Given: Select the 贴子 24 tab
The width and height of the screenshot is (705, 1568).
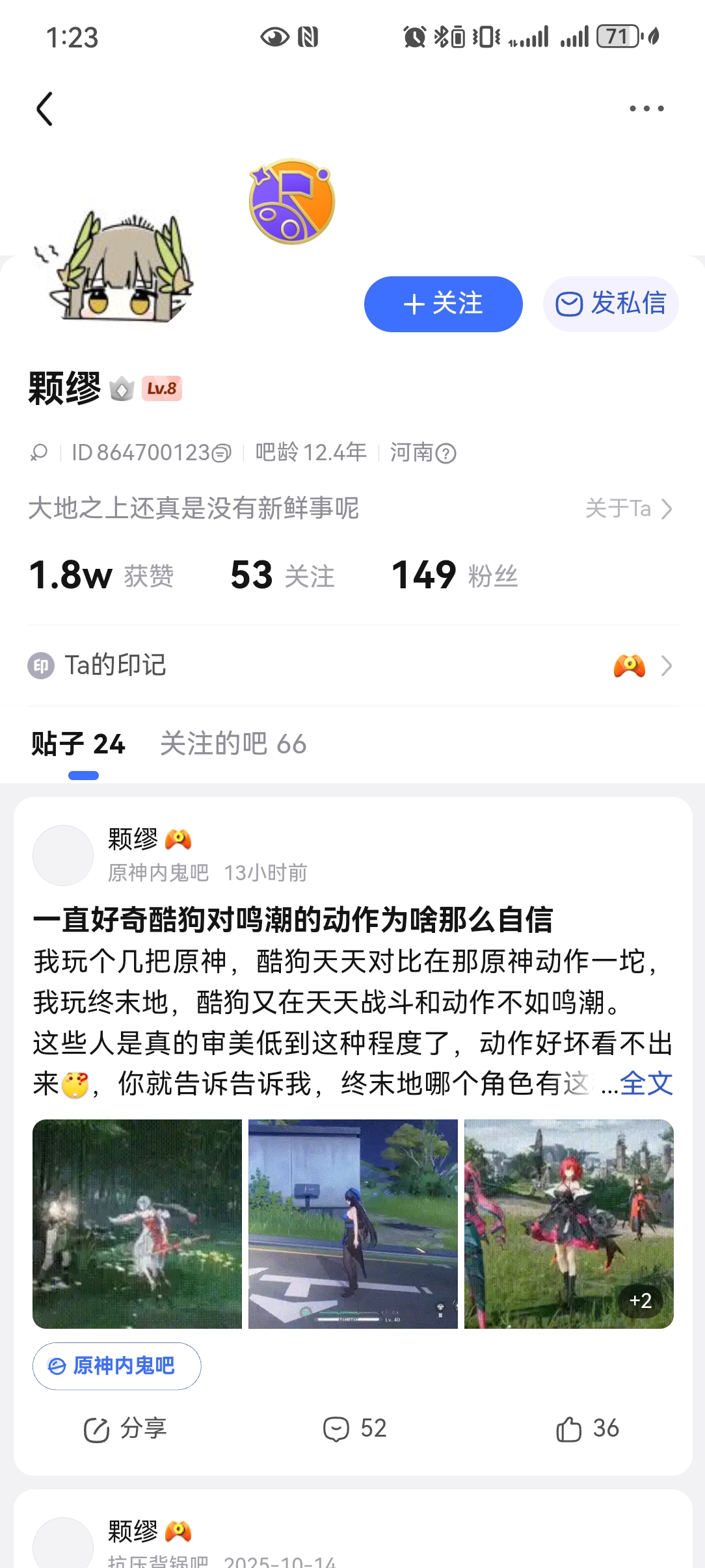Looking at the screenshot, I should coord(78,744).
